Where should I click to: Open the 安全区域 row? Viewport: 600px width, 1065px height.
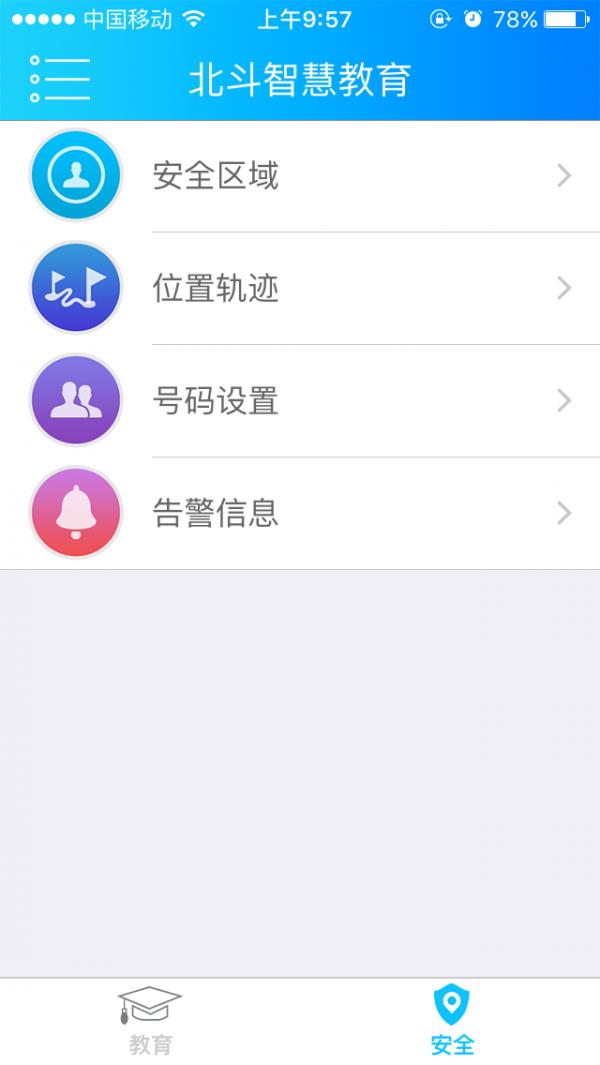click(x=300, y=176)
